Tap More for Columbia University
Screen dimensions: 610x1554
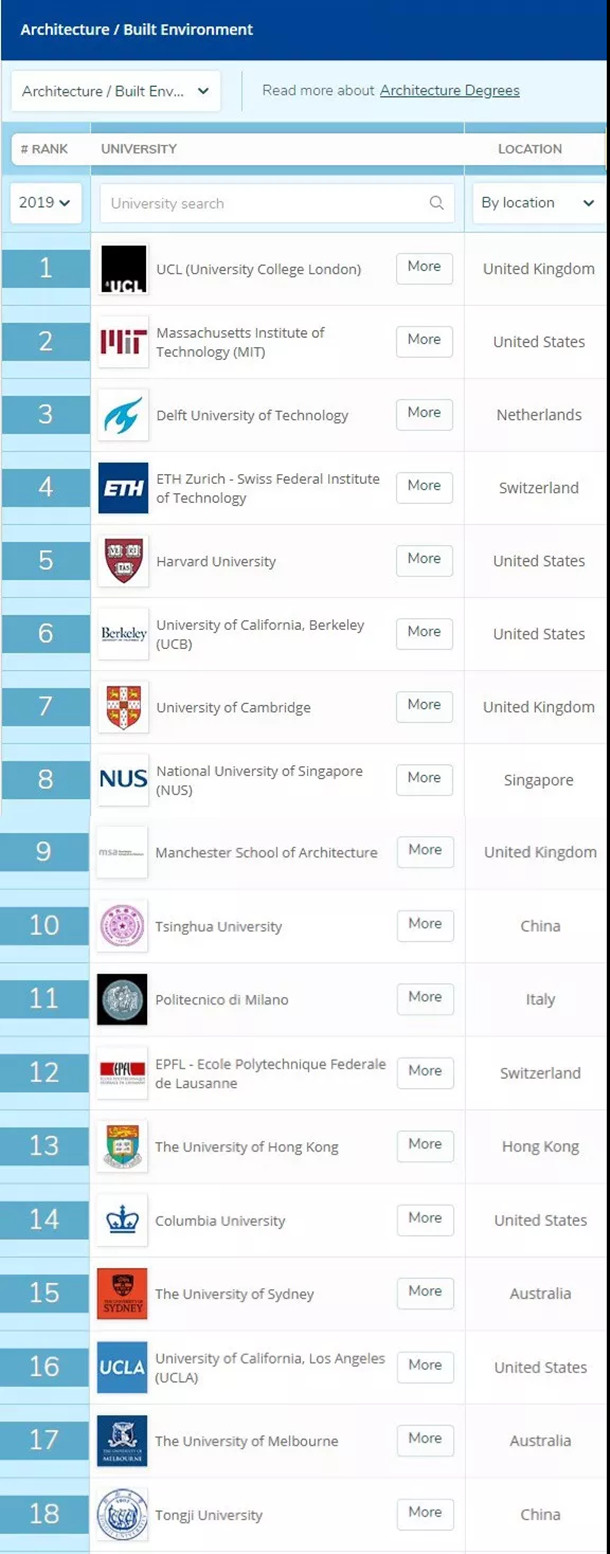tap(425, 1218)
